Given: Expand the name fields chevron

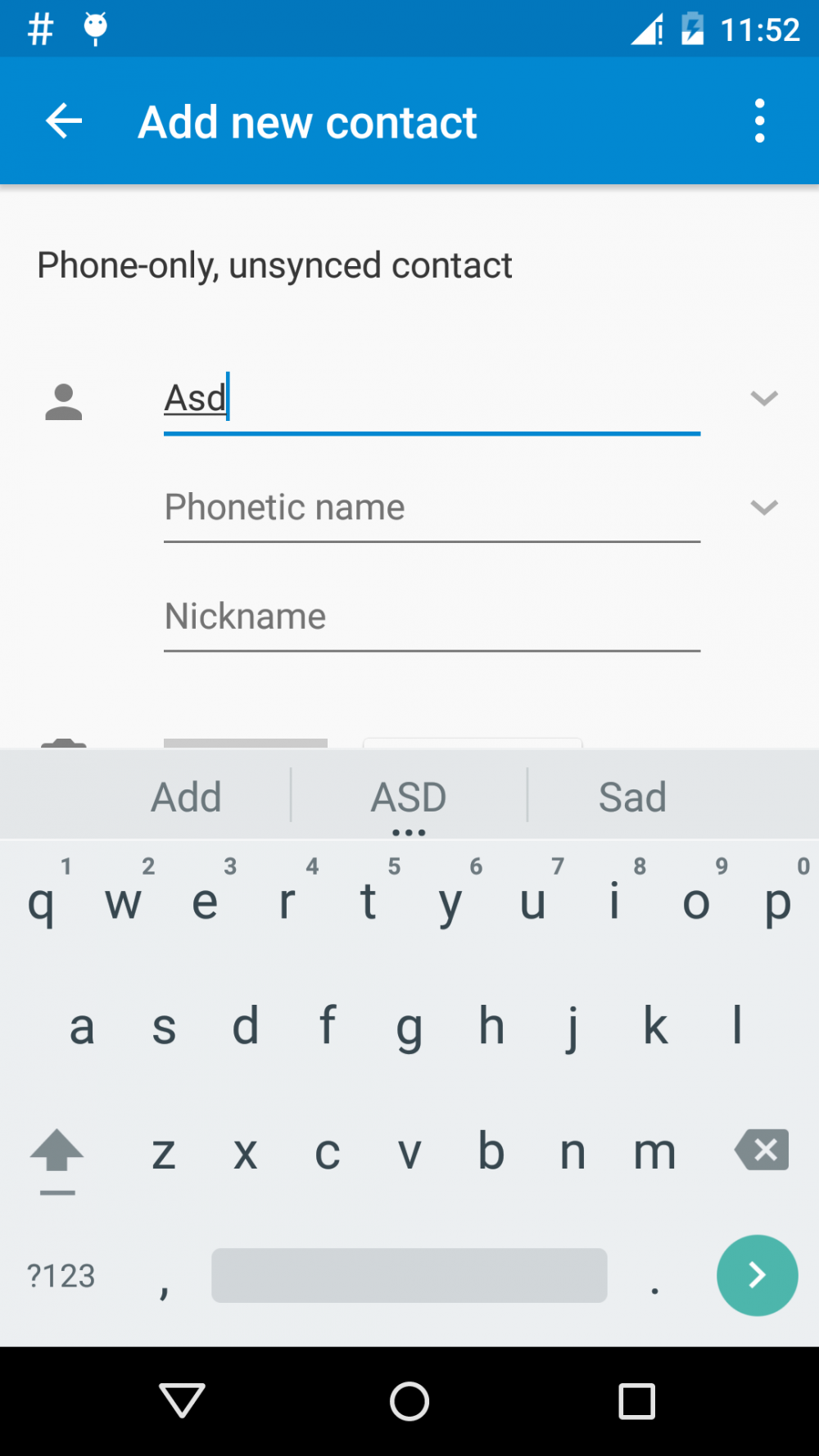Looking at the screenshot, I should [x=763, y=399].
